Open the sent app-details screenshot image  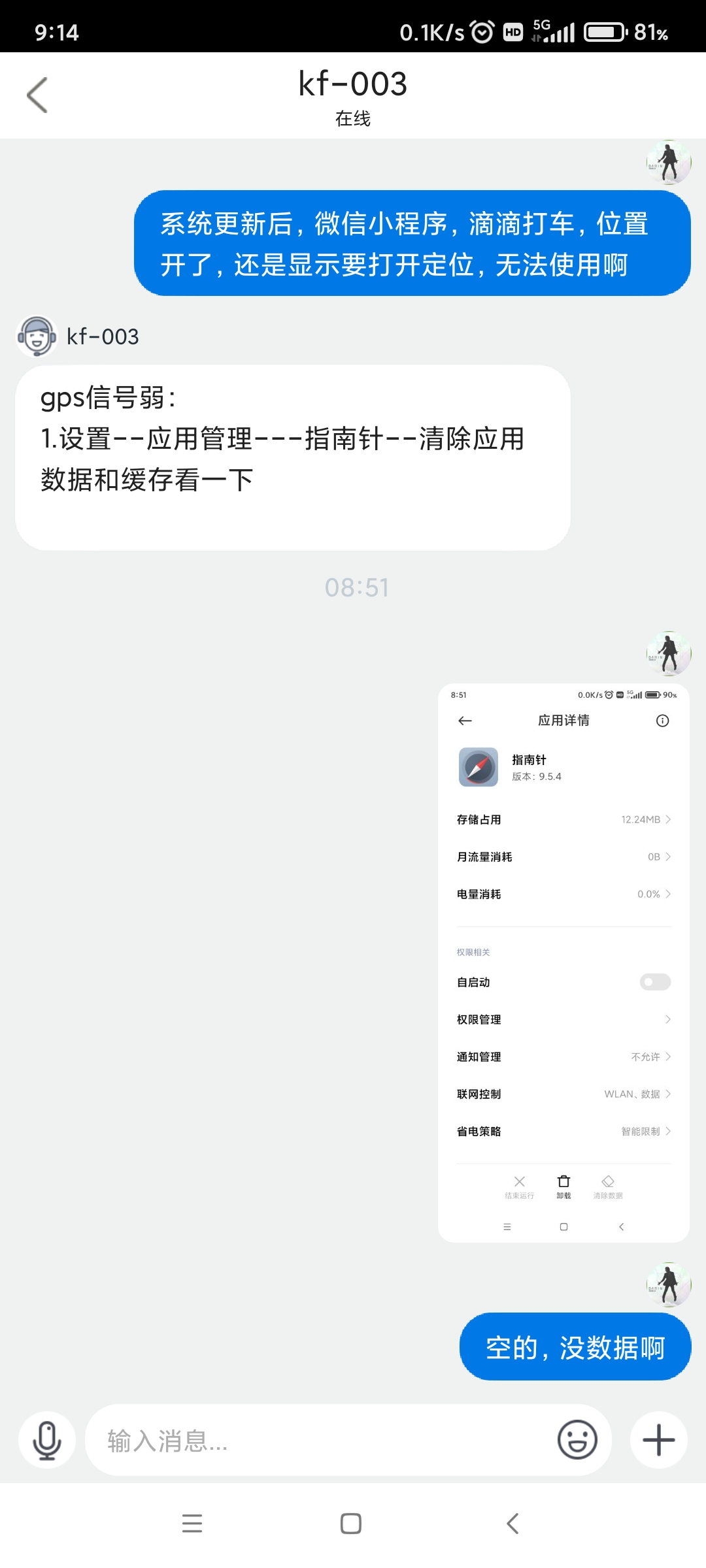click(x=563, y=962)
